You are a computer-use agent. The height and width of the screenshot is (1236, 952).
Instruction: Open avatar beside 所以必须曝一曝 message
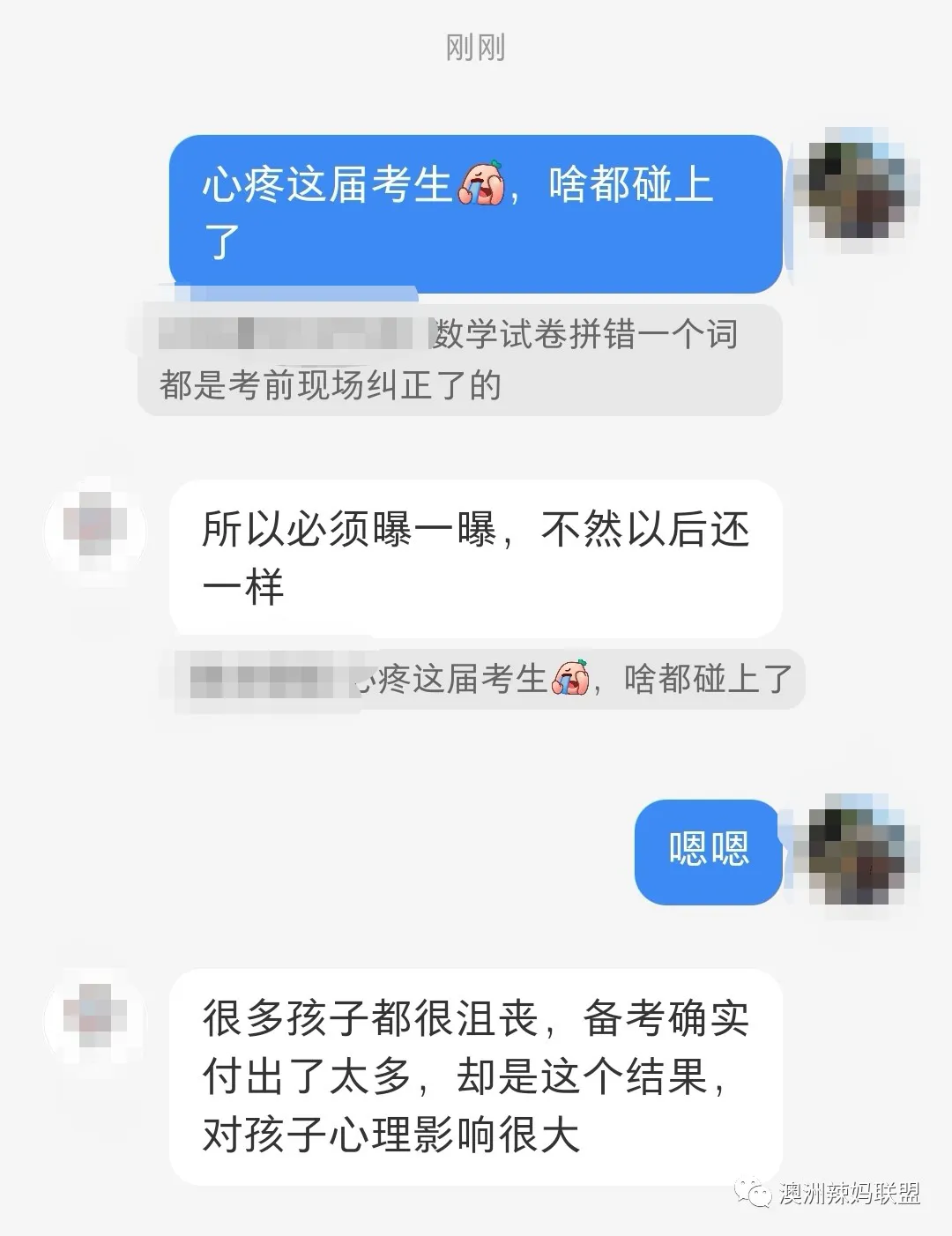[x=95, y=532]
